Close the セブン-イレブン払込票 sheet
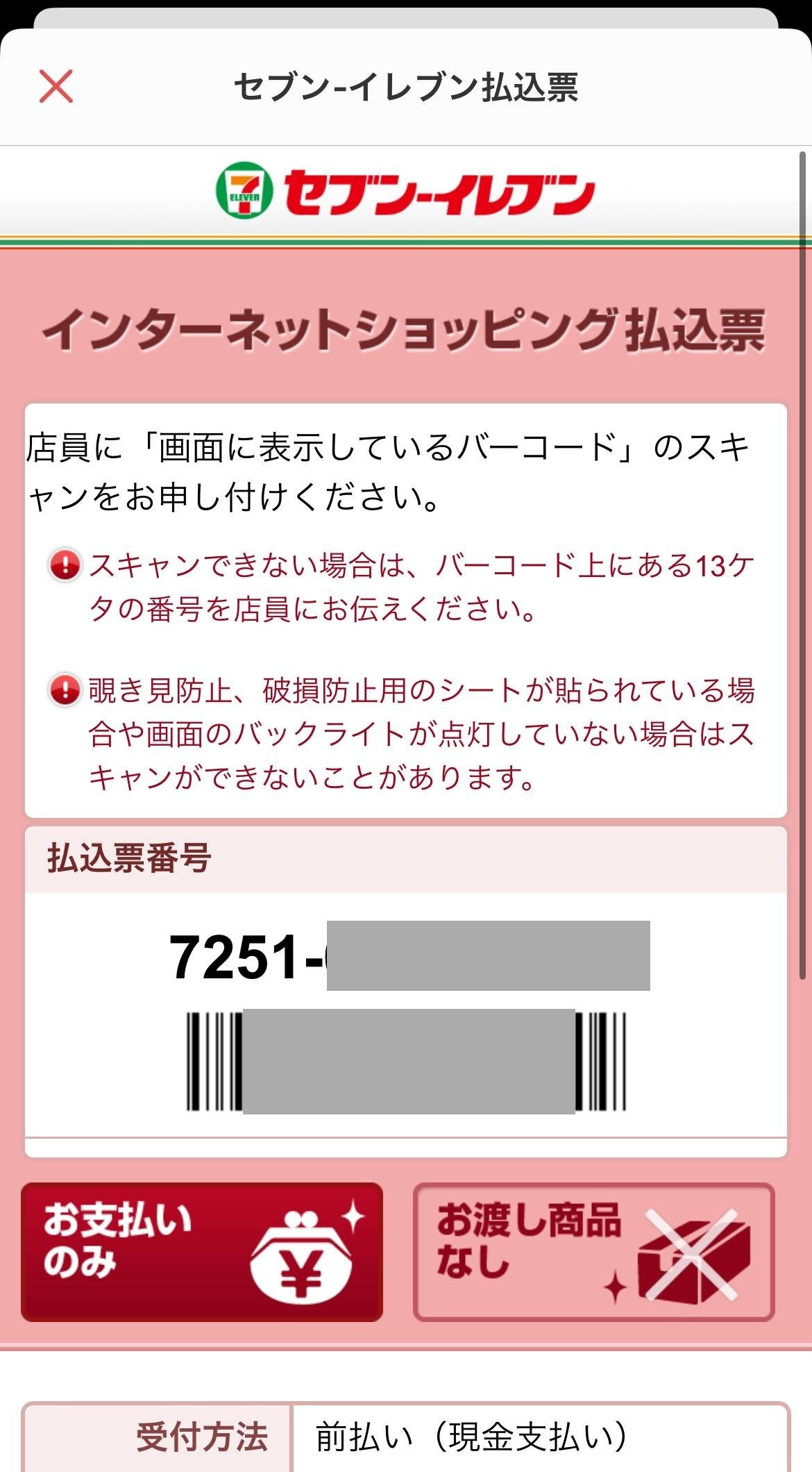812x1472 pixels. (x=56, y=87)
